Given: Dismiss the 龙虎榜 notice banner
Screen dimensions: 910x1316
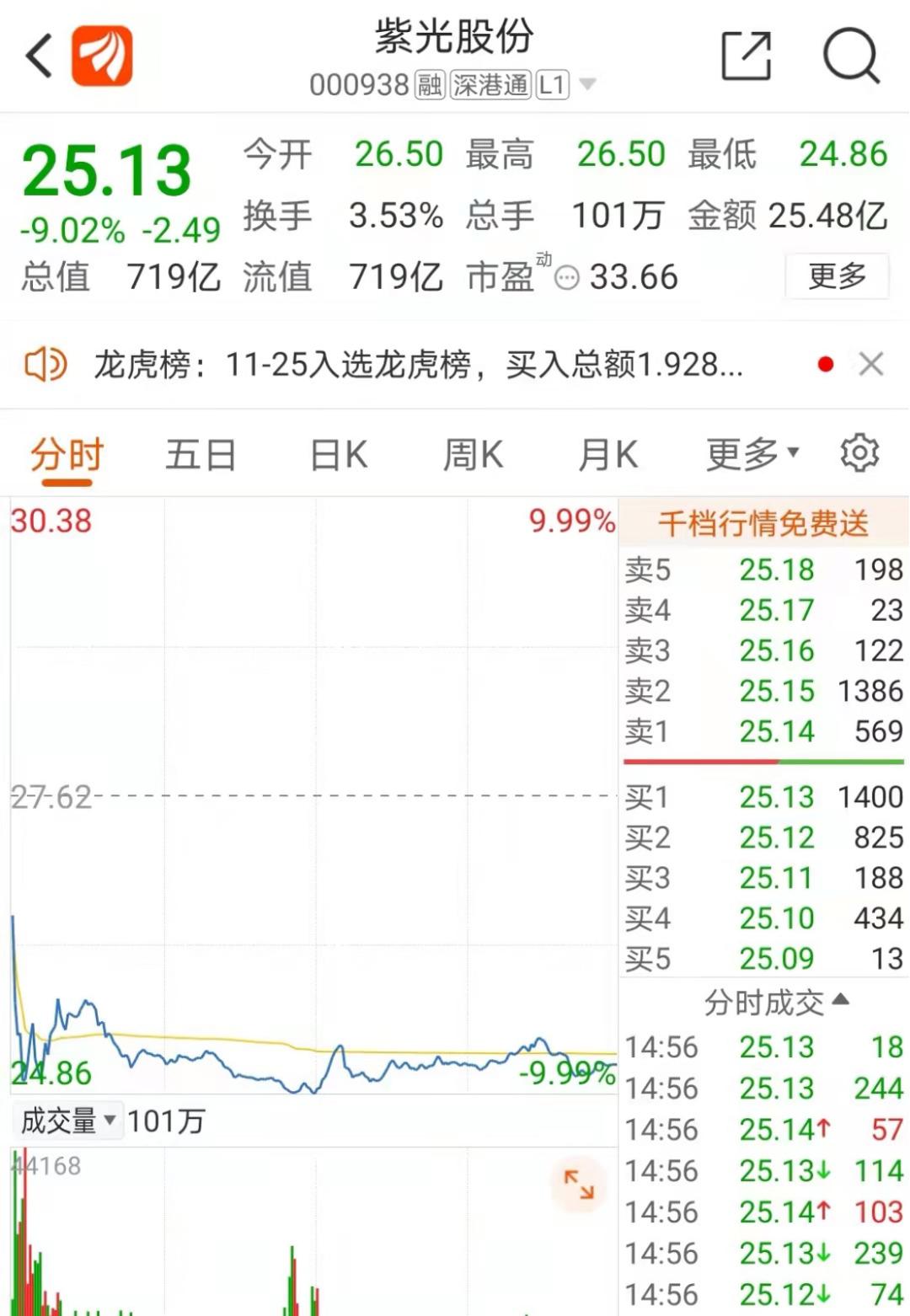Looking at the screenshot, I should click(x=870, y=365).
